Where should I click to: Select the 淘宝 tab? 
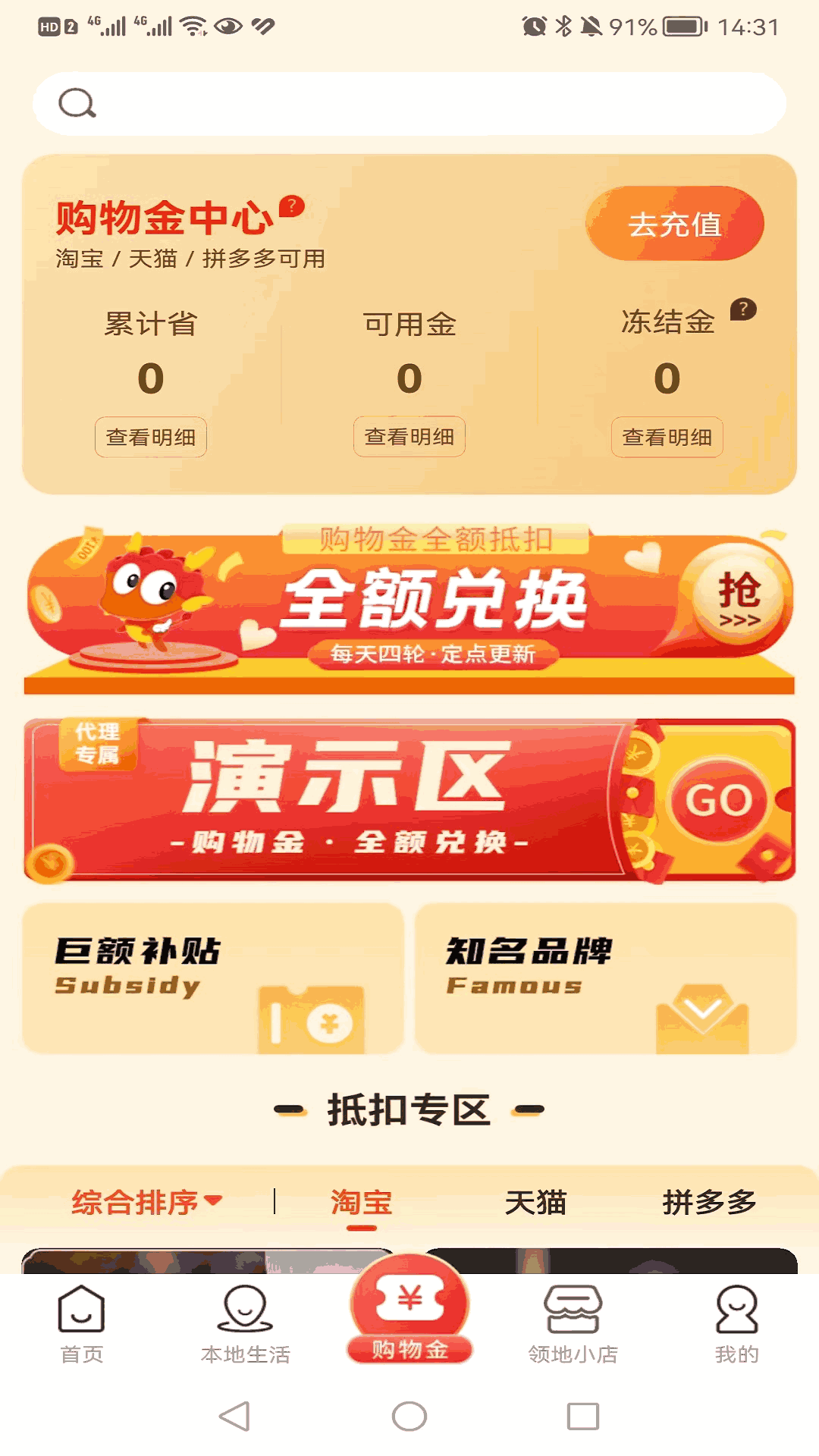[x=361, y=1202]
